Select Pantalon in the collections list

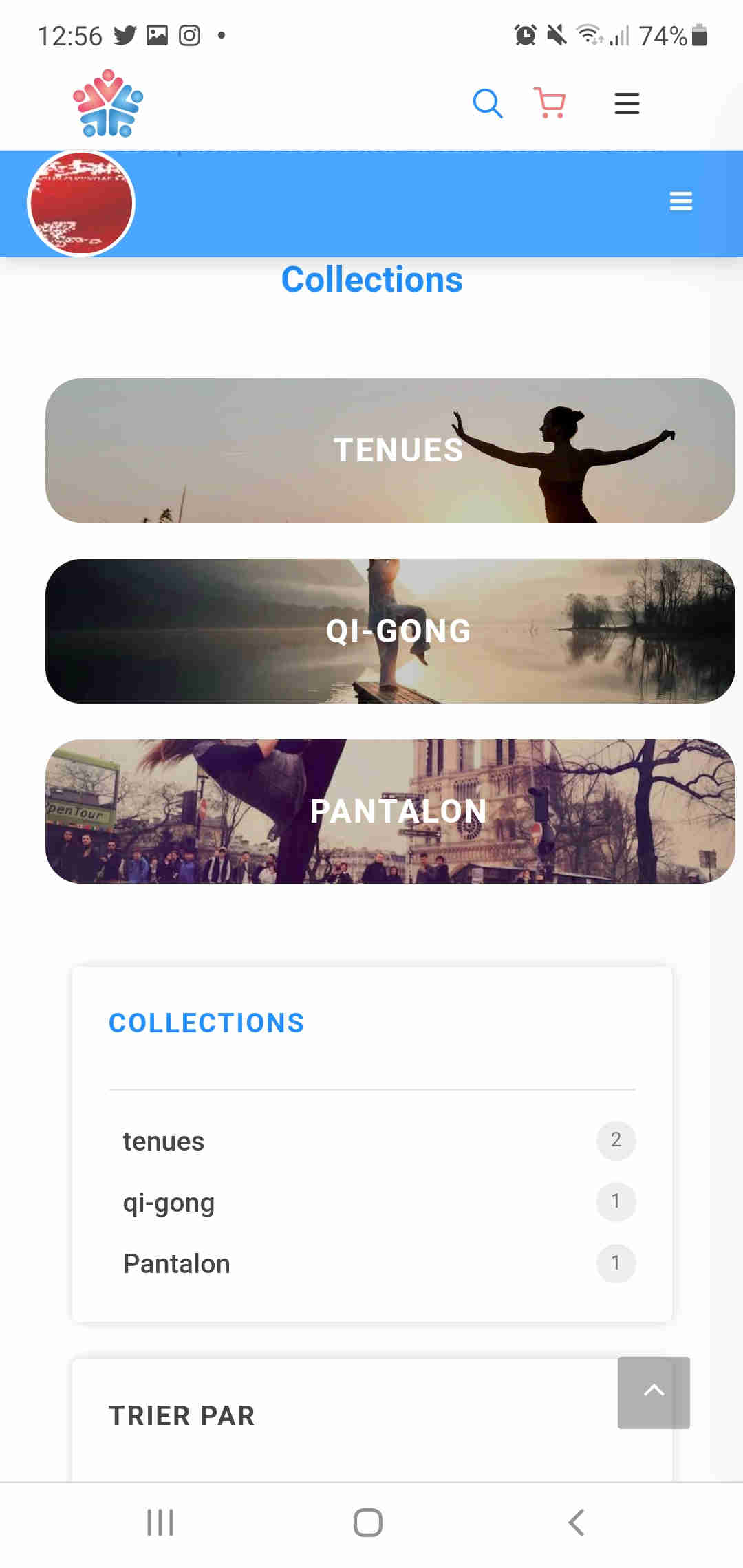[x=177, y=1264]
